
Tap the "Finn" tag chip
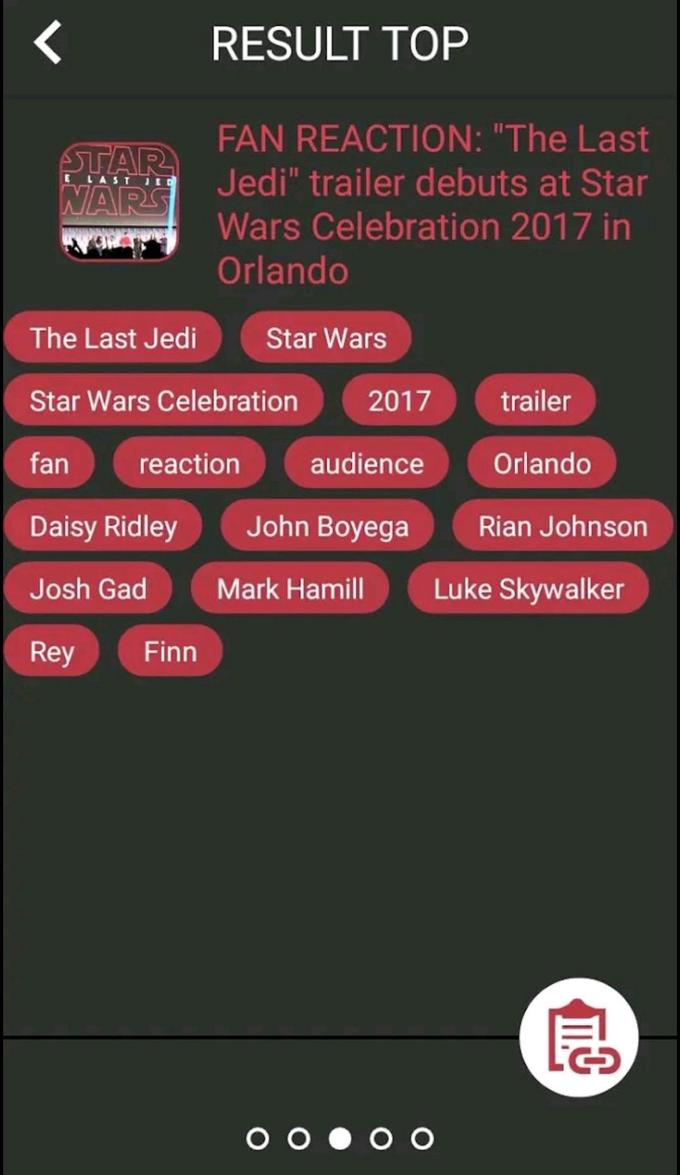170,652
